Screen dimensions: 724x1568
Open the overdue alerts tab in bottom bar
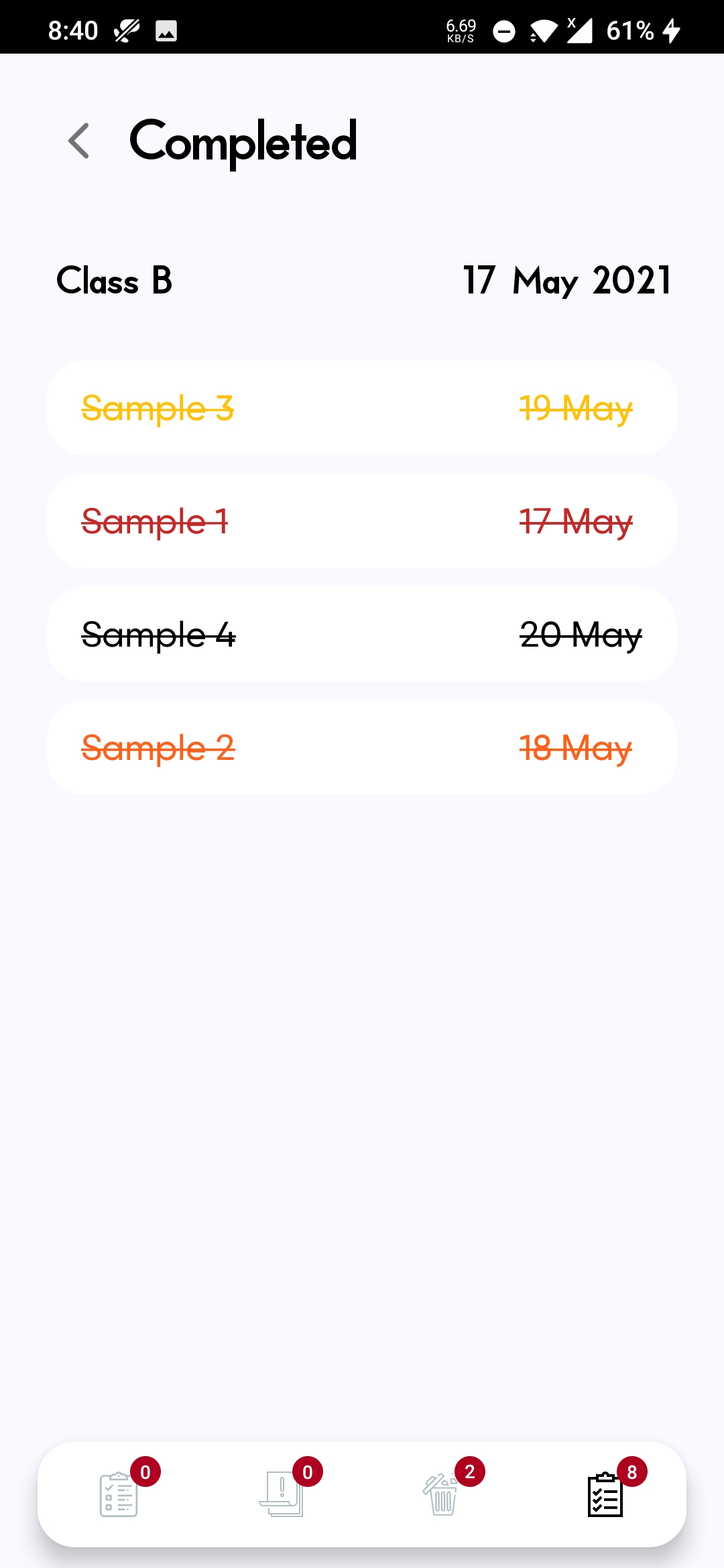point(282,1494)
